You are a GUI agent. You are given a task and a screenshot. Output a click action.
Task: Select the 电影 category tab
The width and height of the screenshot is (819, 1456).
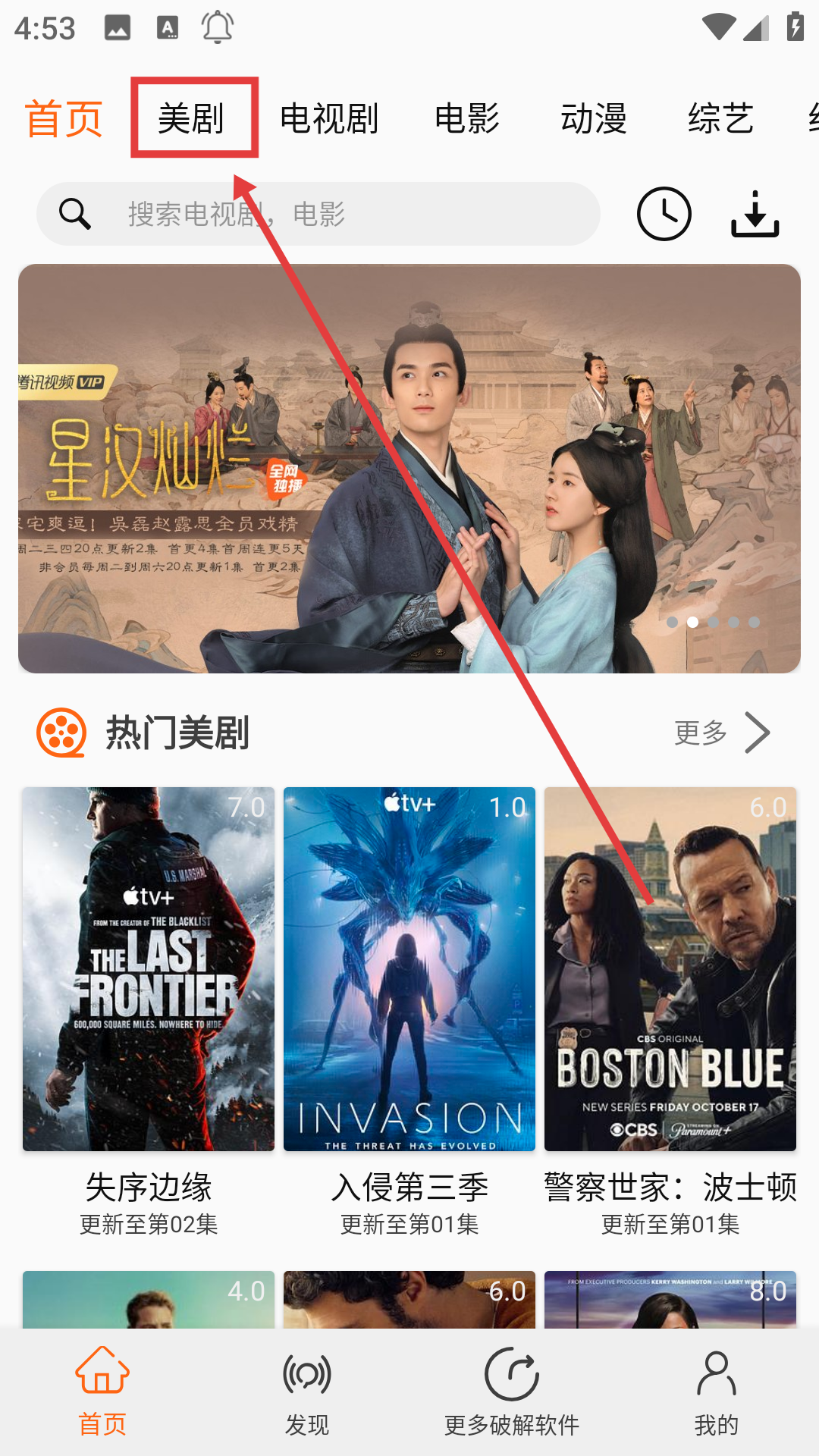pos(467,118)
